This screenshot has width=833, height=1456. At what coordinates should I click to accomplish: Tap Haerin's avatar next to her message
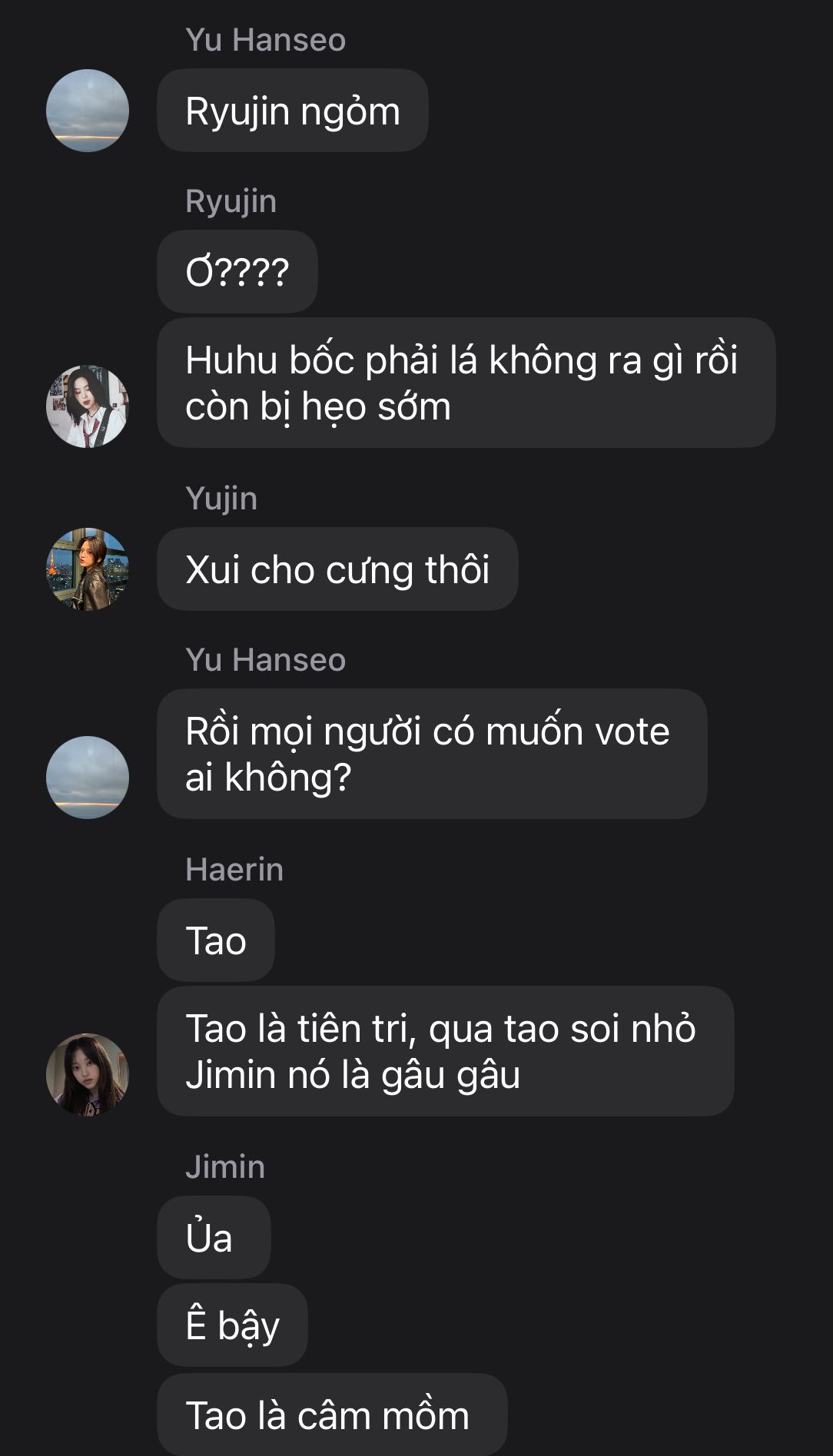tap(87, 1074)
